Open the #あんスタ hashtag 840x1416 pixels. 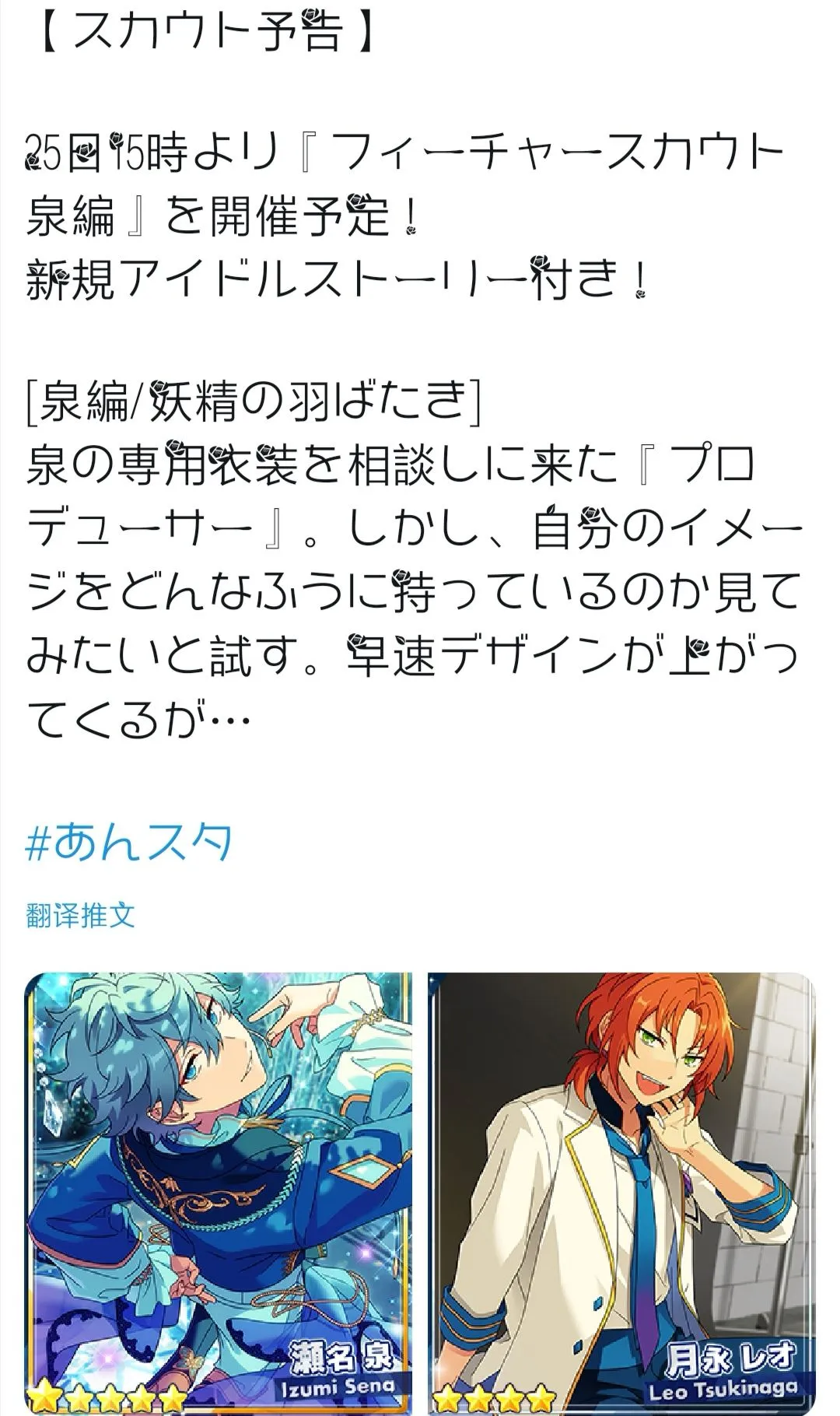(x=129, y=843)
